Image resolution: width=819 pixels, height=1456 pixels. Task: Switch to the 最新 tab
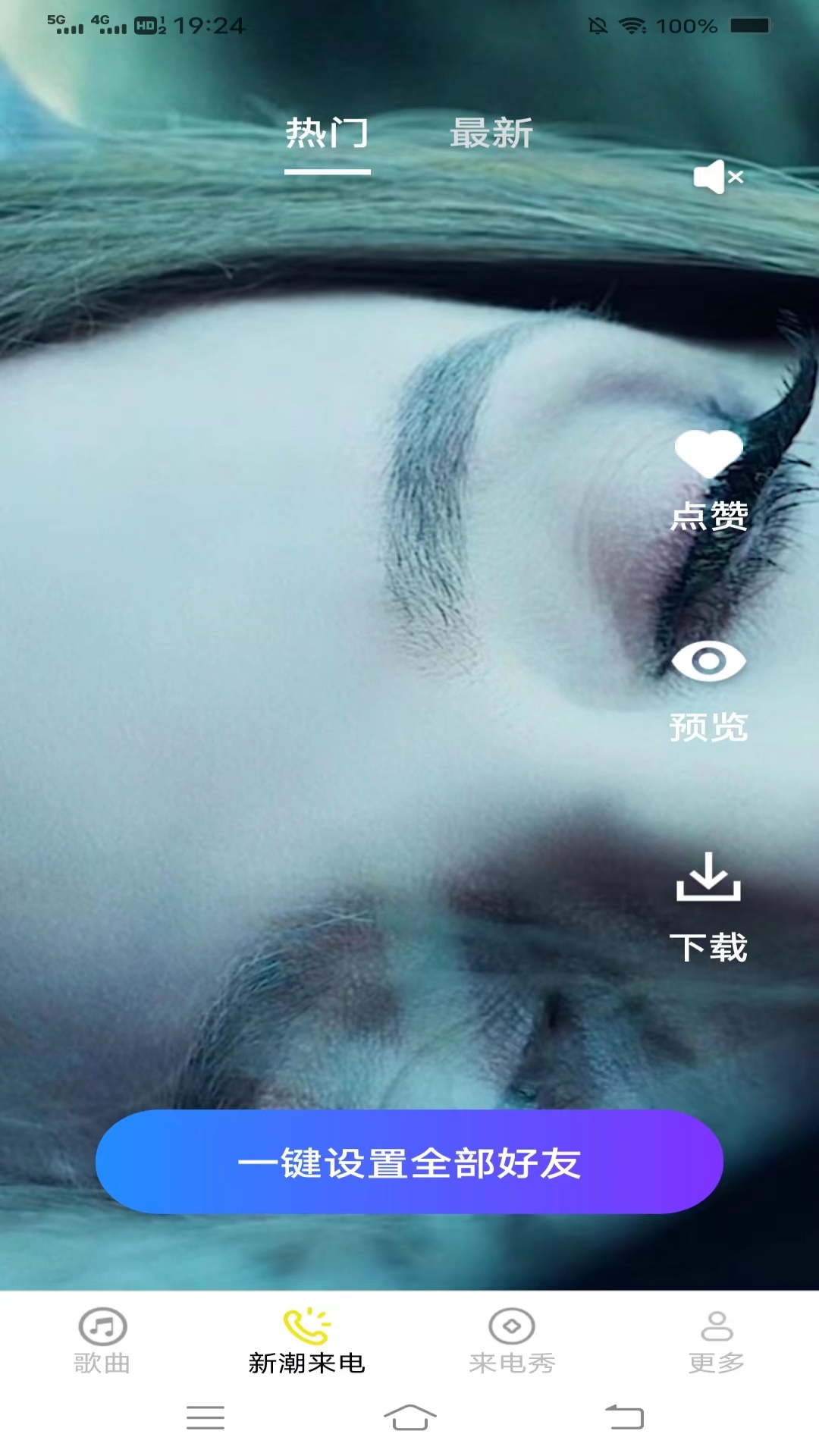(491, 134)
